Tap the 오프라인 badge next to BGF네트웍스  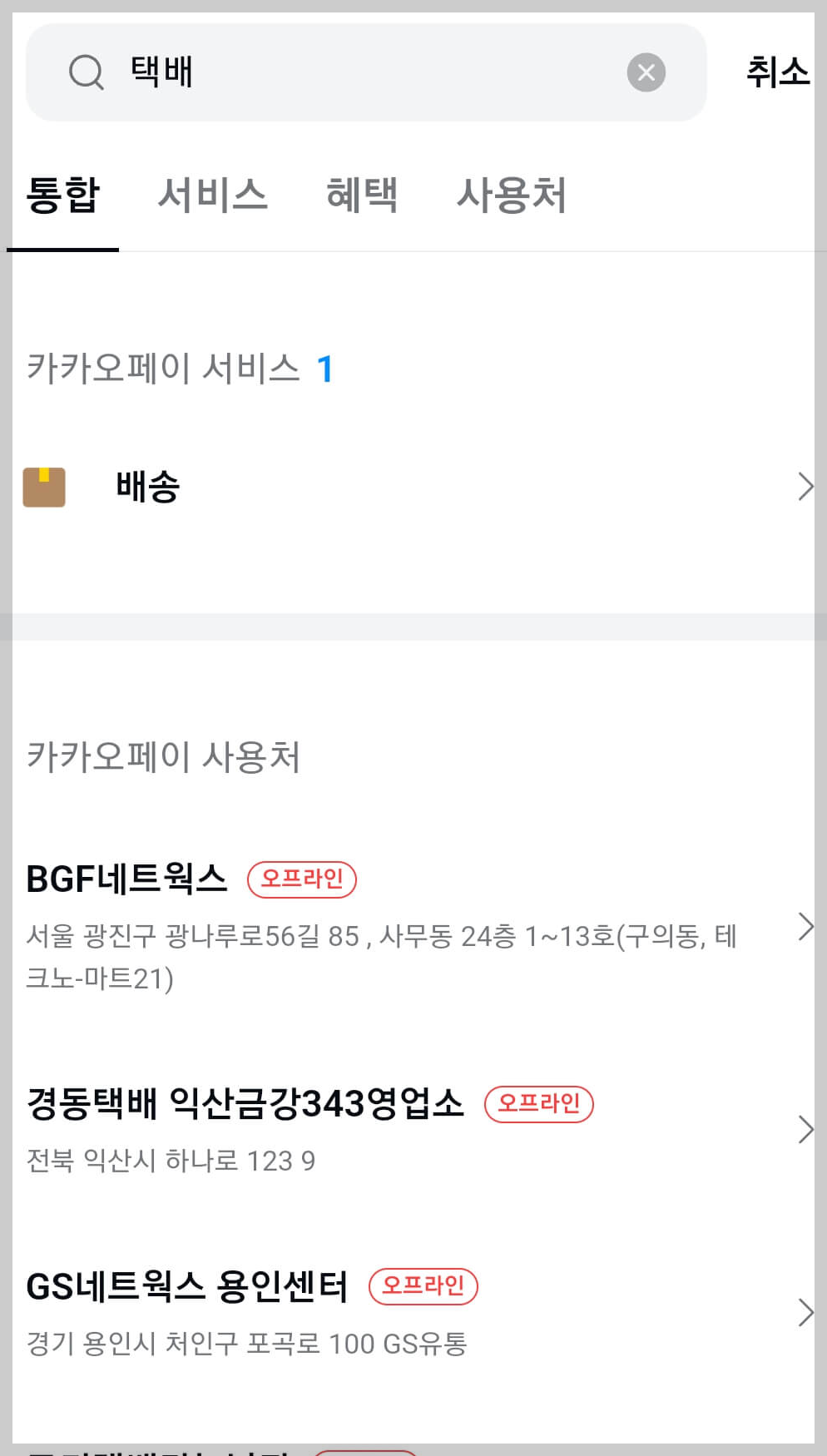click(x=301, y=879)
